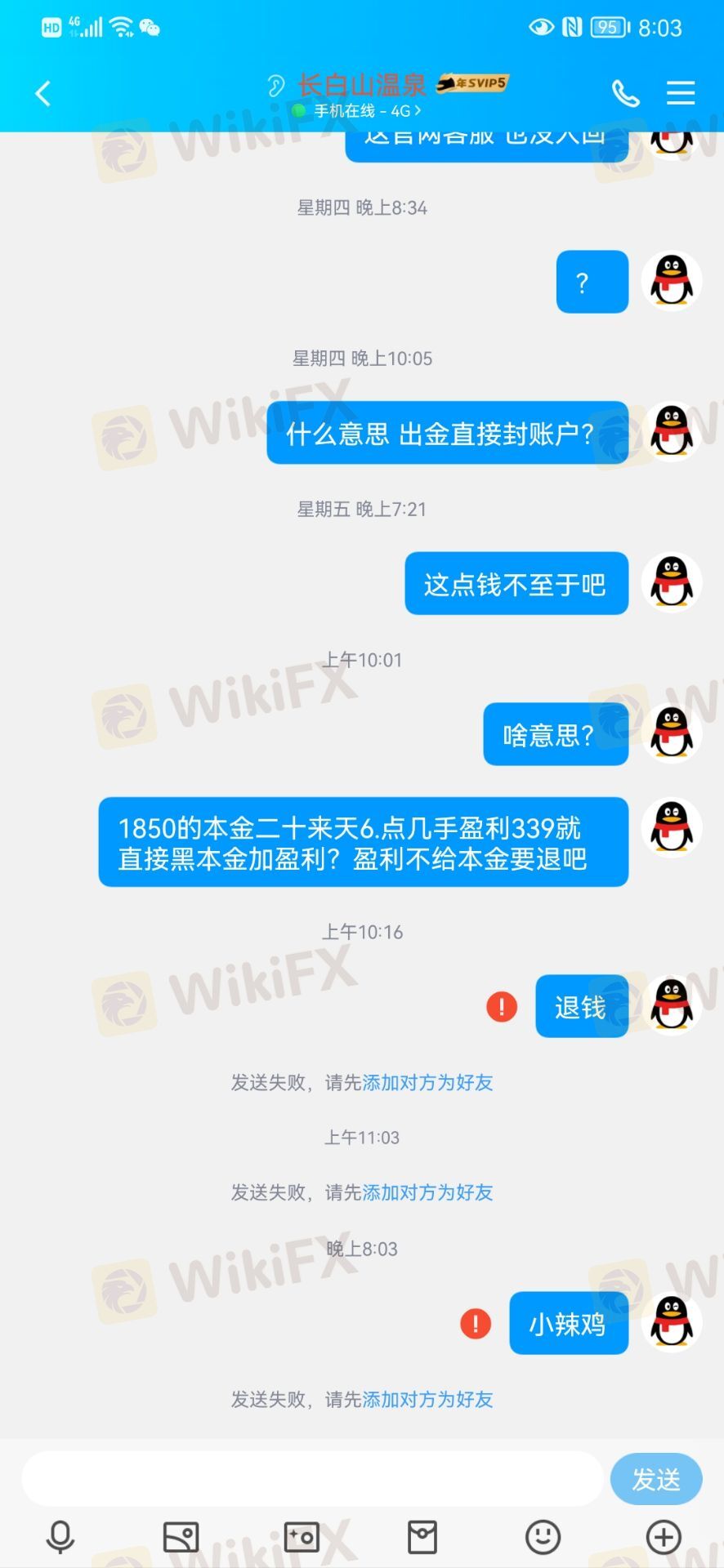The height and width of the screenshot is (1568, 724).
Task: Open the contact's online status 手机在线 - 4G
Action: click(360, 111)
